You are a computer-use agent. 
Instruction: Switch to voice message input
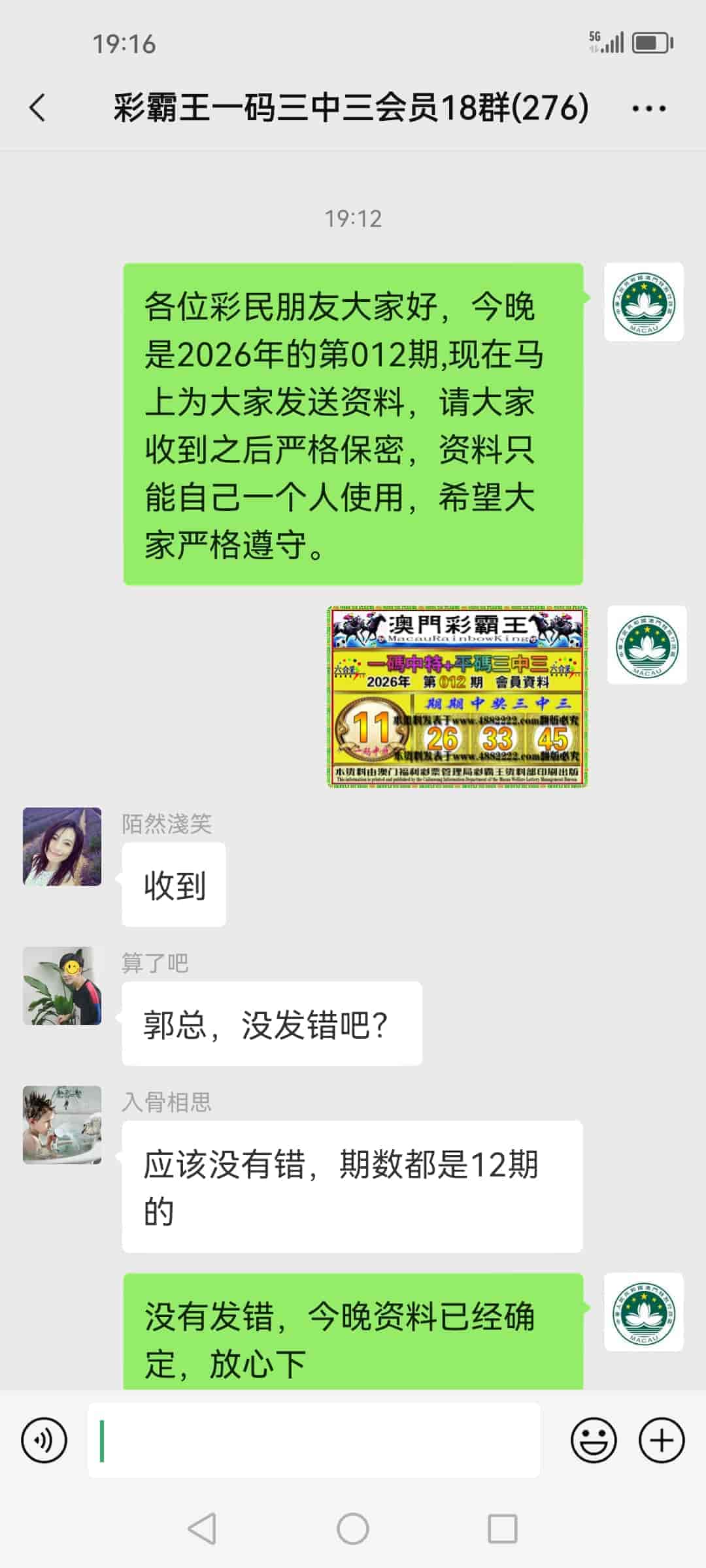44,1440
